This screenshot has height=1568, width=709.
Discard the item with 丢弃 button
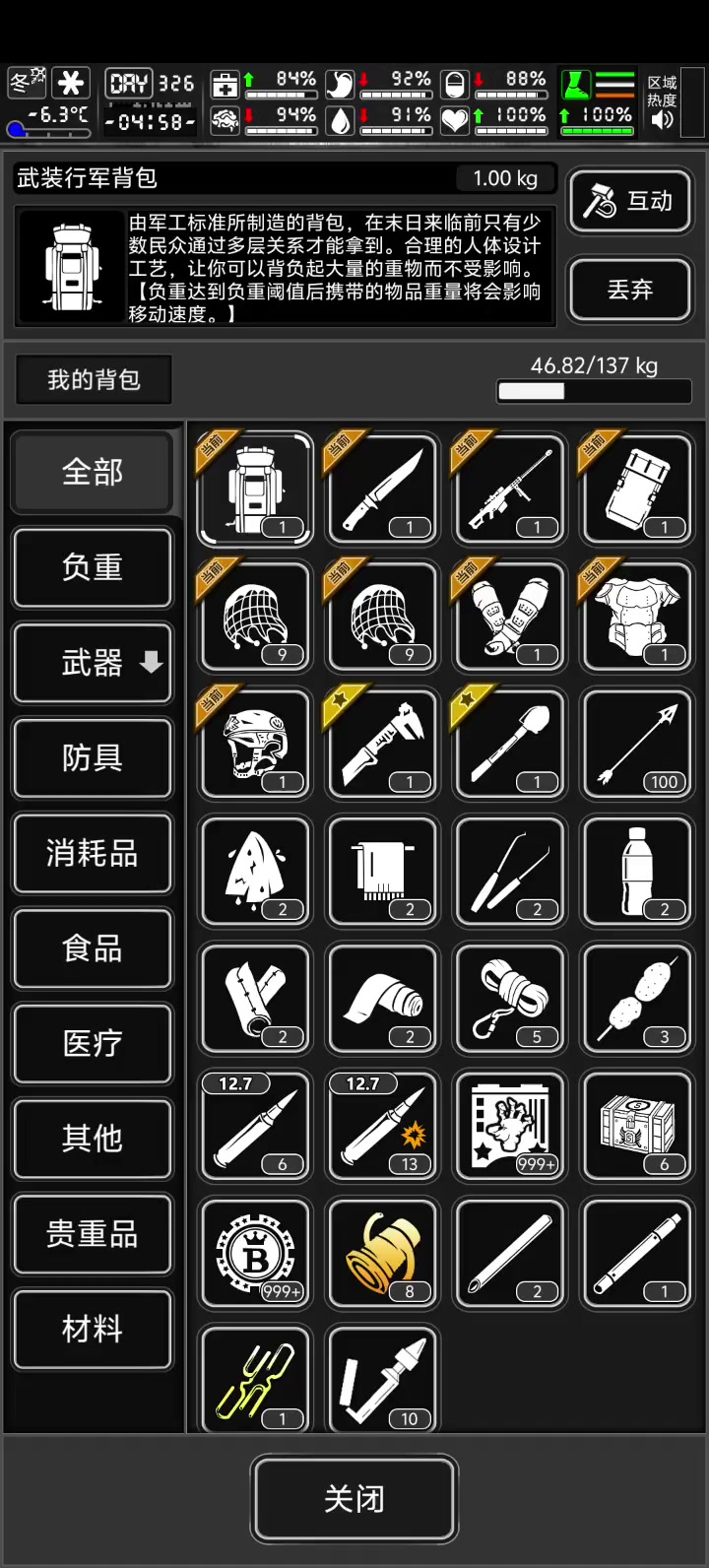[630, 290]
